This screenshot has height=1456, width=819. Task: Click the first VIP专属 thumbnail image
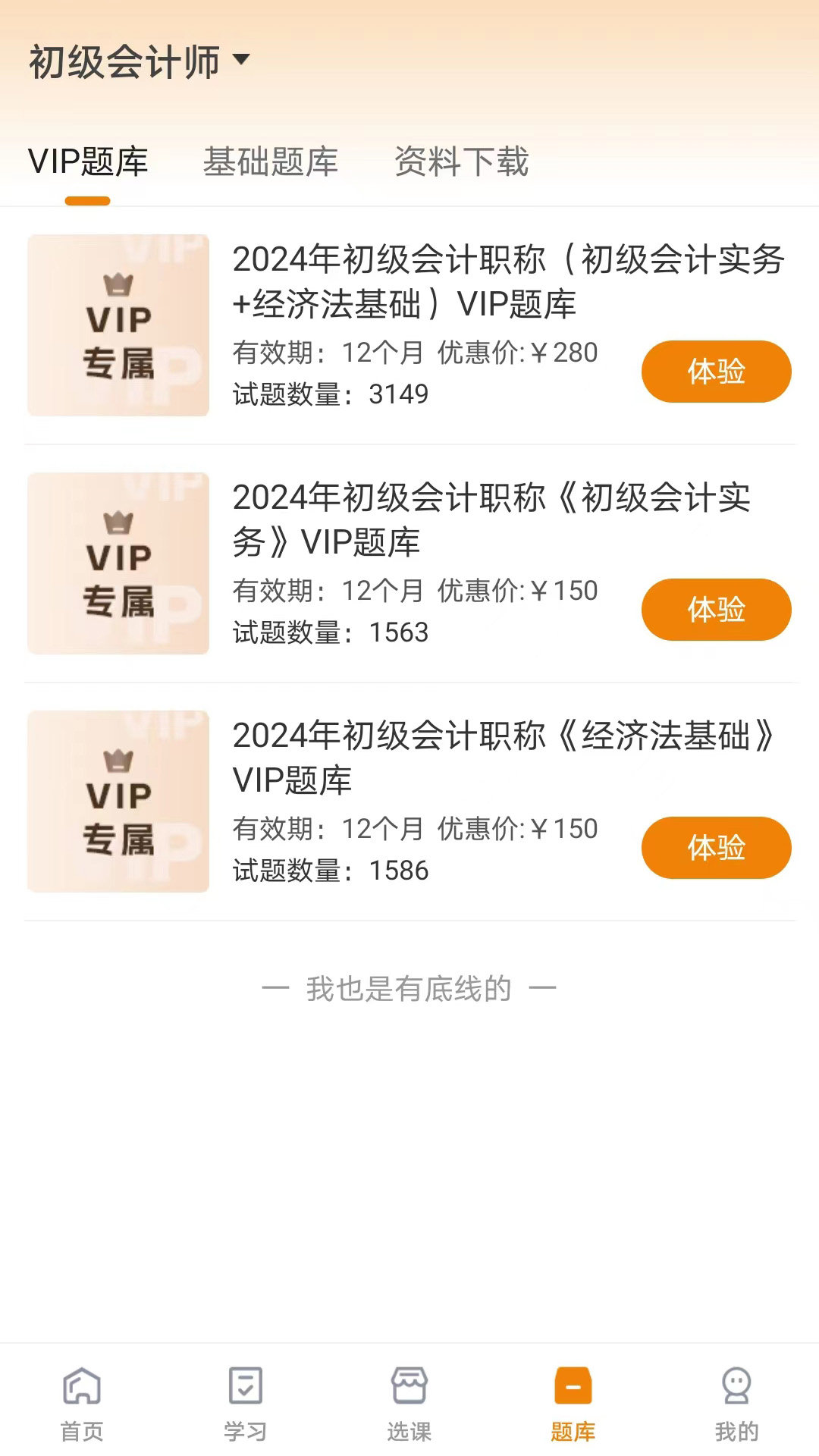pyautogui.click(x=118, y=325)
